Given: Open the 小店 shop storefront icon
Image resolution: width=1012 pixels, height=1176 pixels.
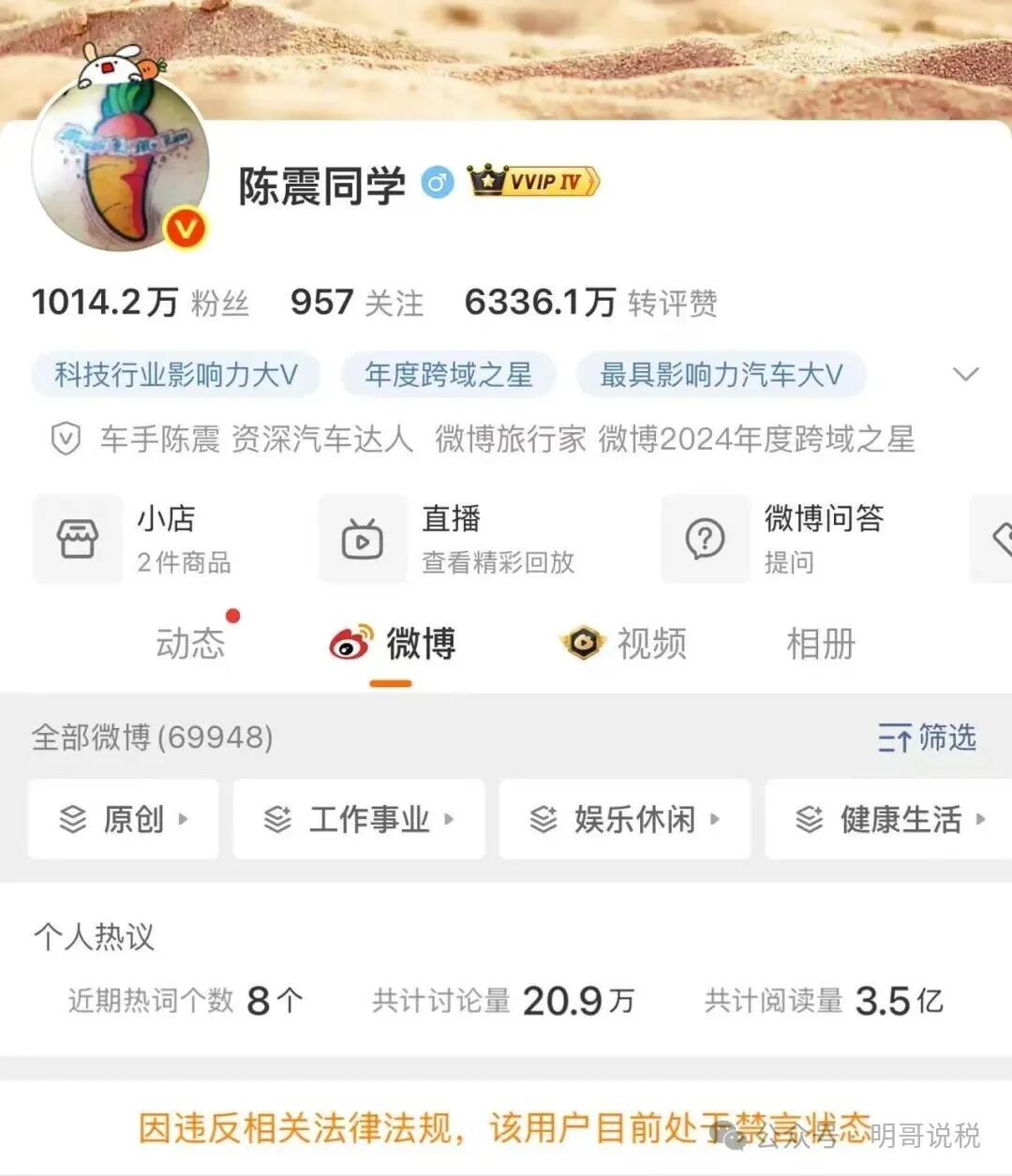Looking at the screenshot, I should click(x=78, y=539).
